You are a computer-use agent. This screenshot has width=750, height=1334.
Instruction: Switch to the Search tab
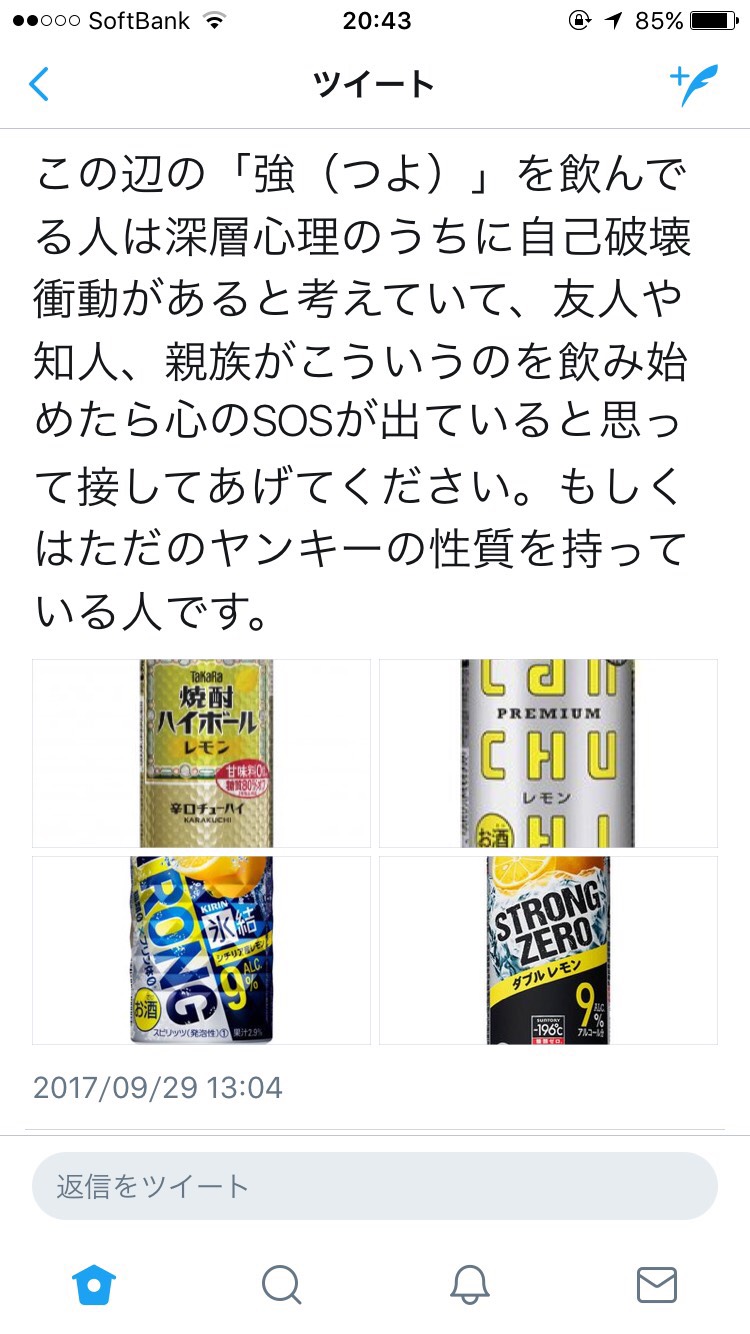(x=281, y=1284)
